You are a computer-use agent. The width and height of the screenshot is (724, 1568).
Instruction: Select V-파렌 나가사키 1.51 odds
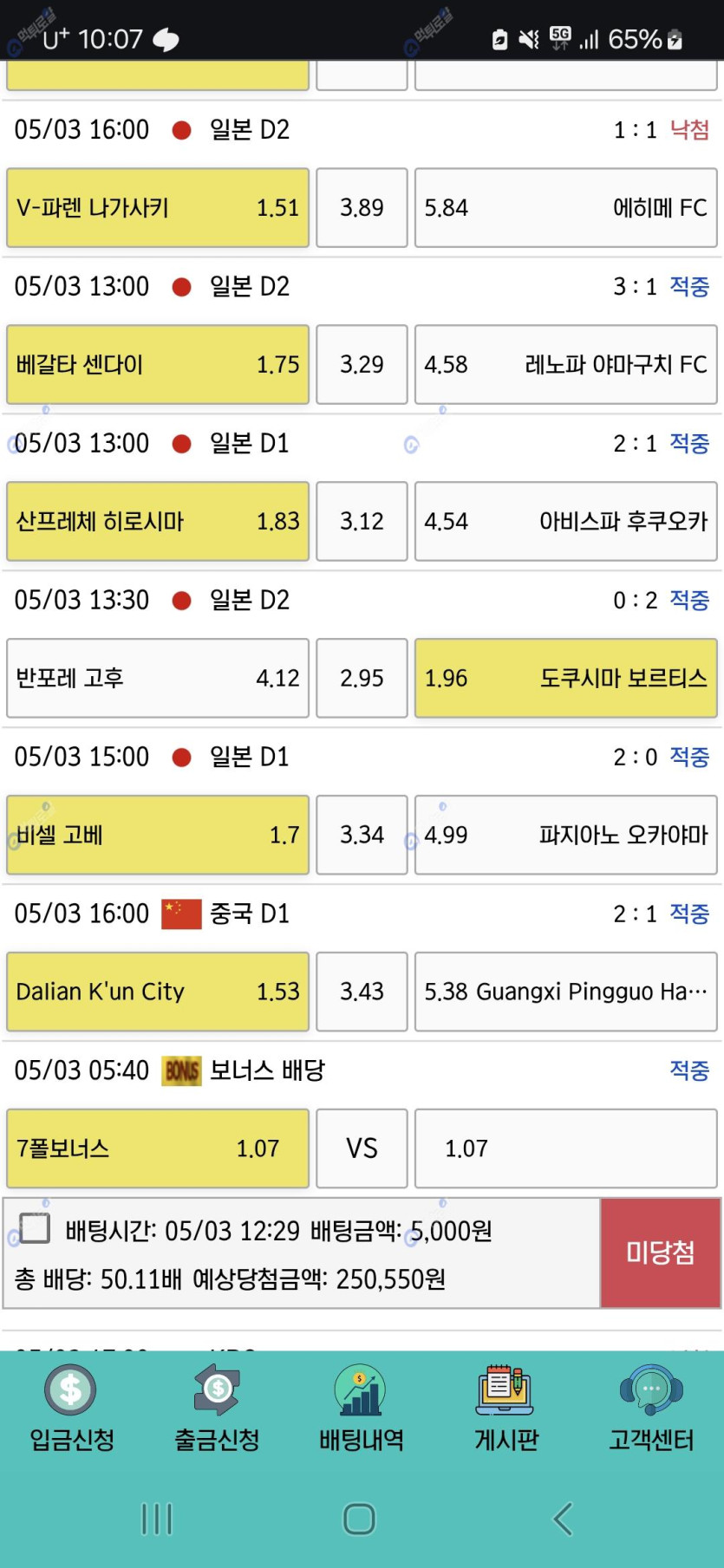(158, 208)
